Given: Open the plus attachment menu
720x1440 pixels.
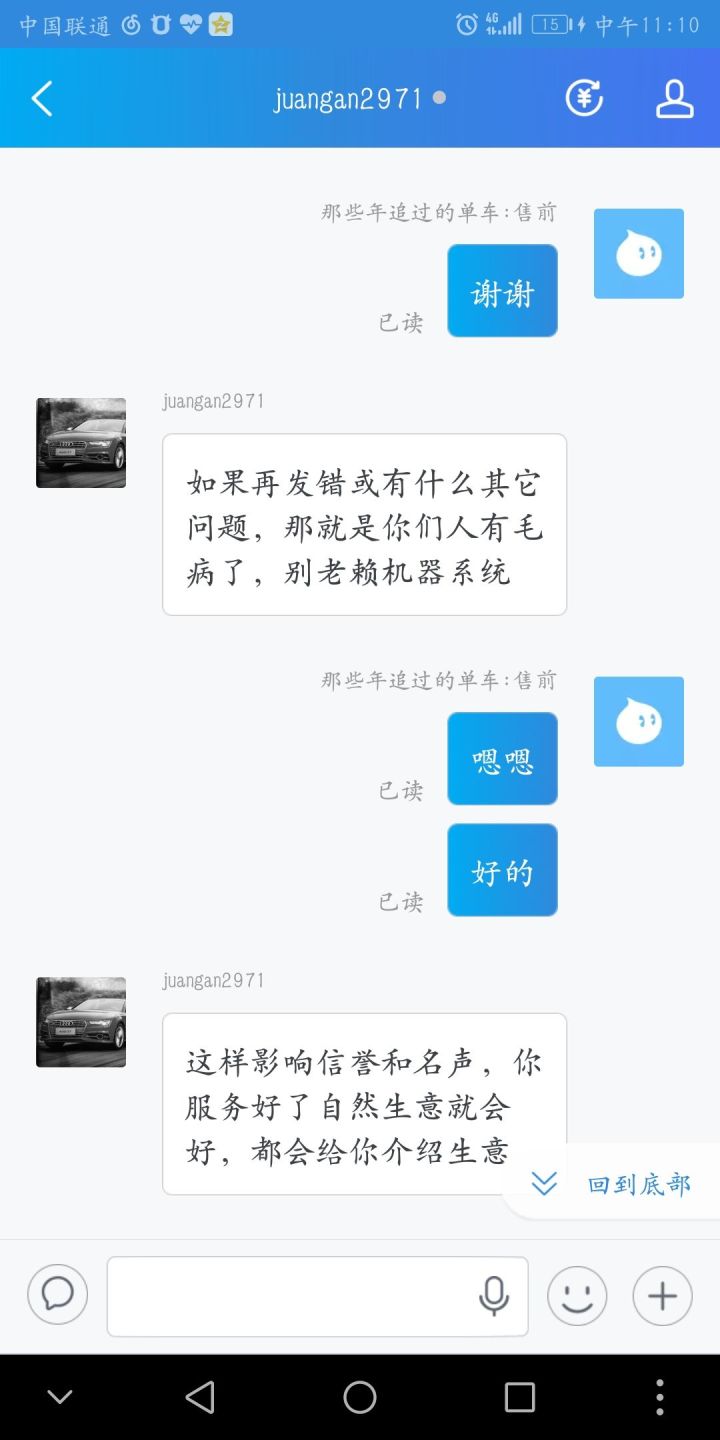Looking at the screenshot, I should click(662, 1296).
